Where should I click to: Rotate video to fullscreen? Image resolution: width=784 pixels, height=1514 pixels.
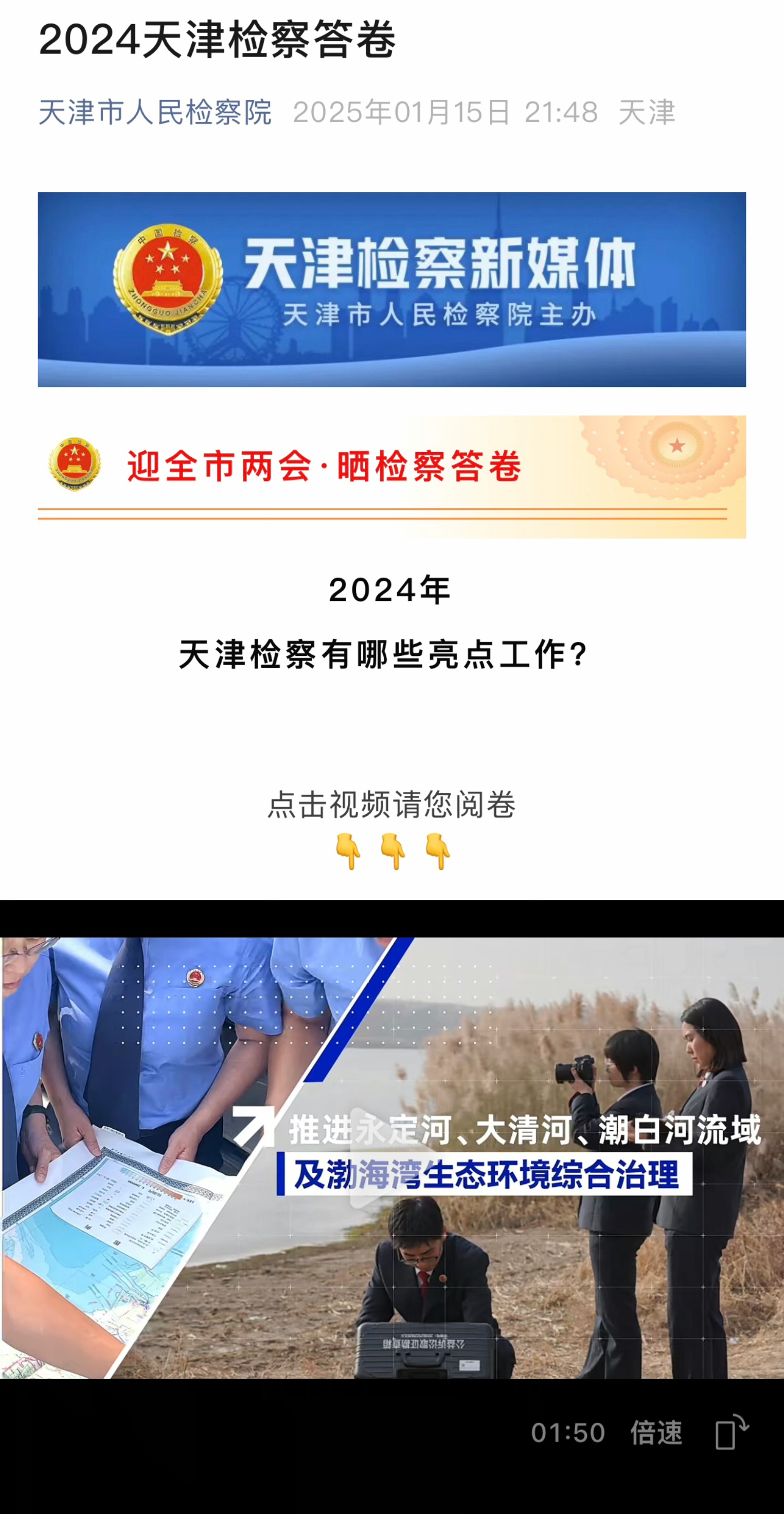click(731, 1433)
